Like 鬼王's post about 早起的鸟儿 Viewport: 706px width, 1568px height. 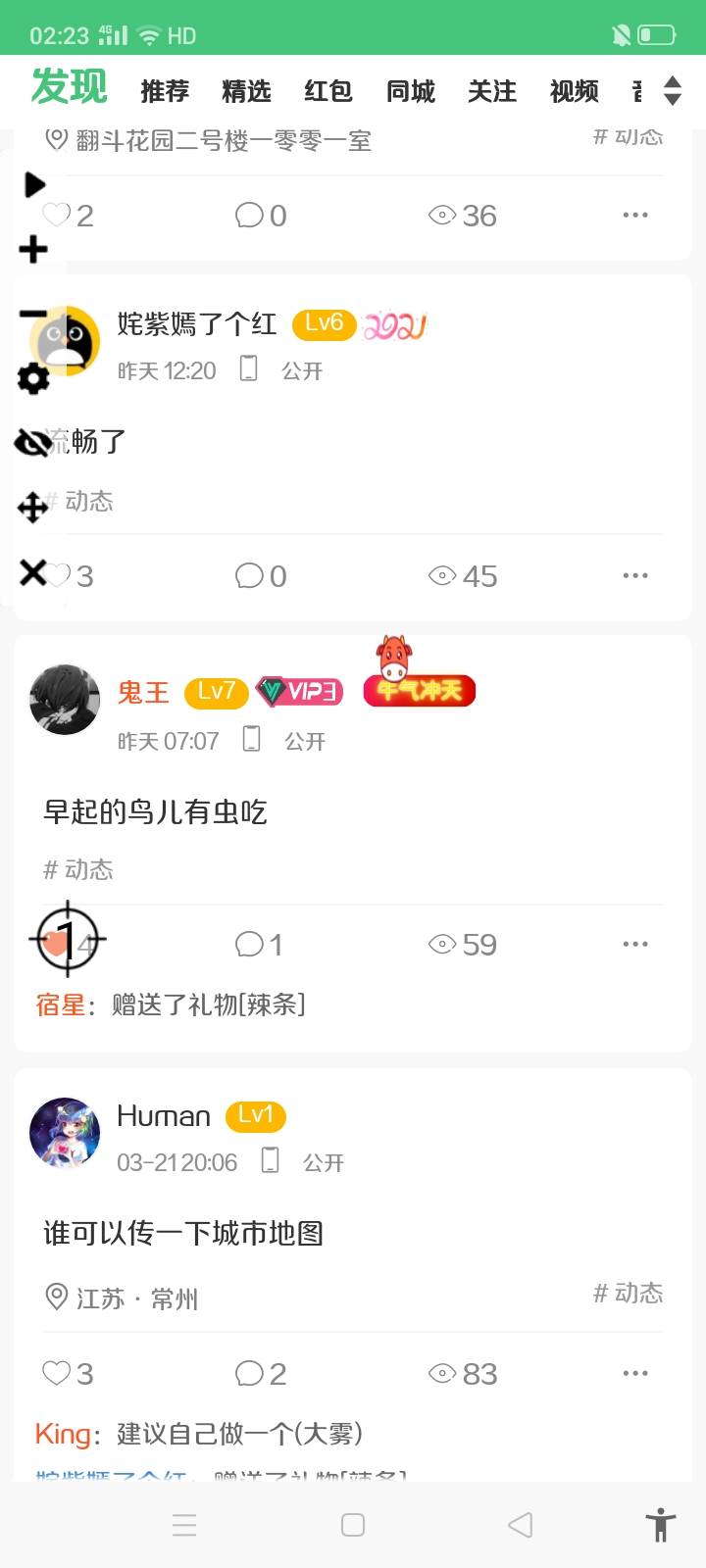coord(57,944)
